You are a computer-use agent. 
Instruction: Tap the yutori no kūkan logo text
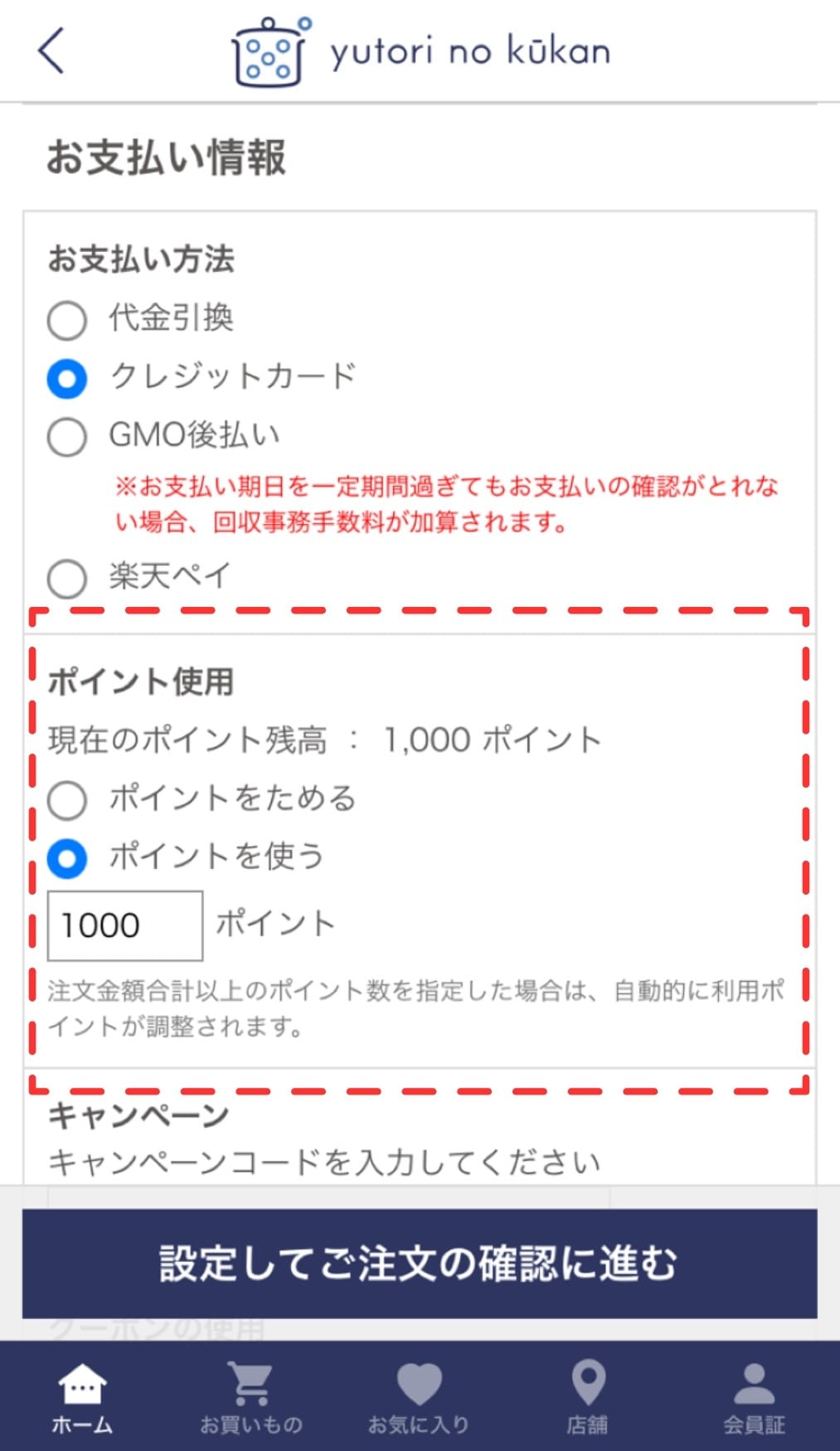[x=469, y=51]
